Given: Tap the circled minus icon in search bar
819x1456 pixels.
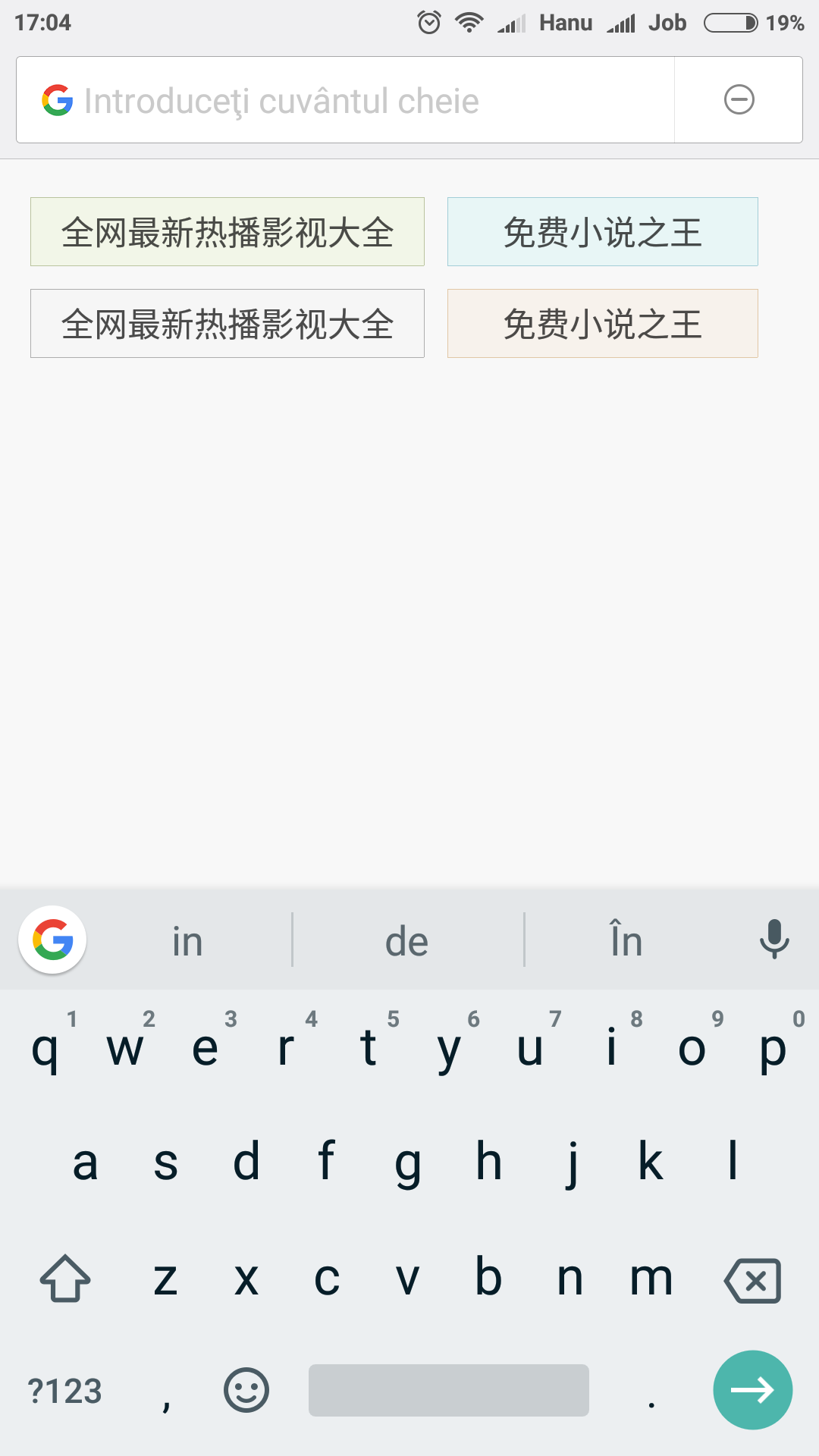Looking at the screenshot, I should click(x=739, y=100).
